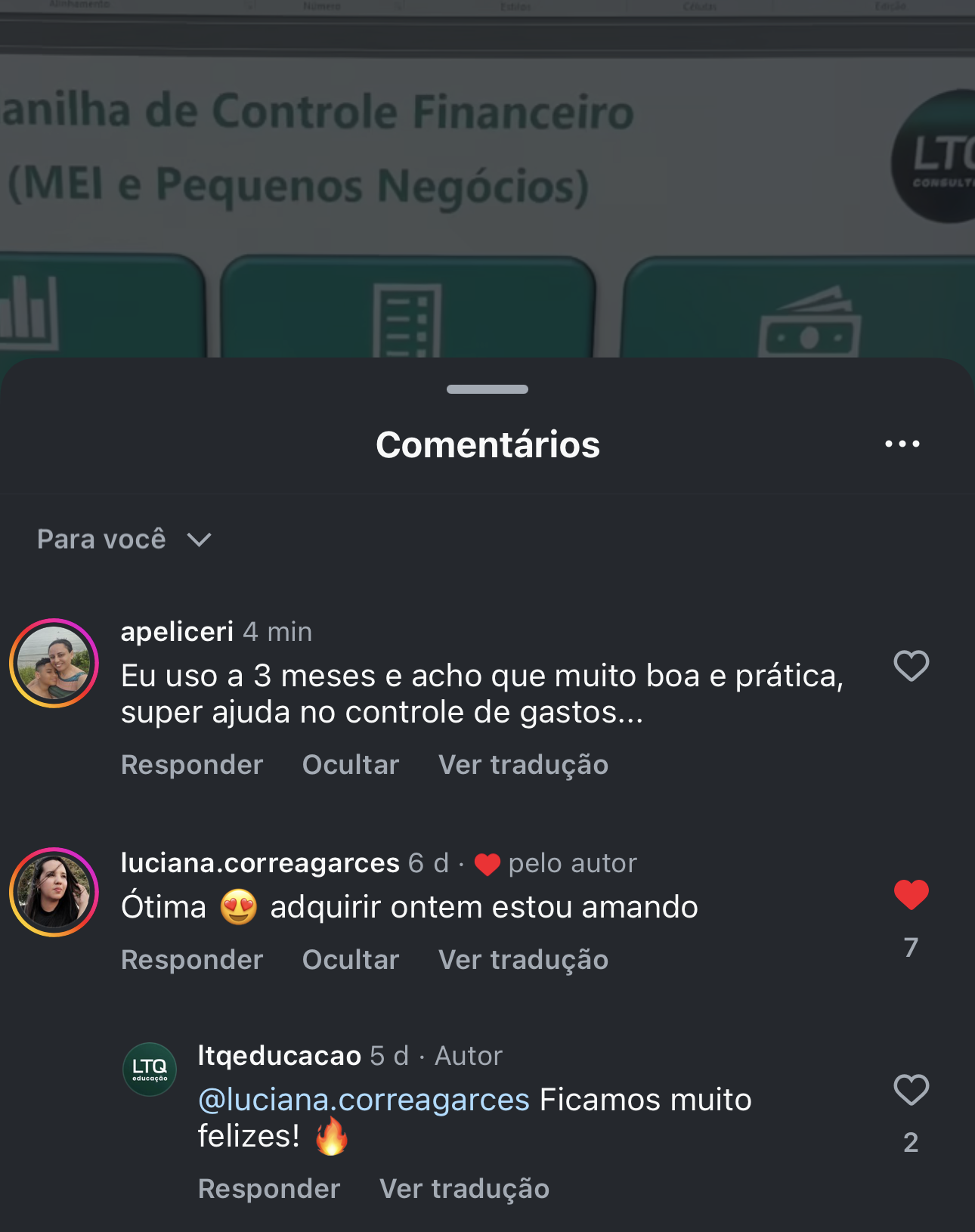Unlike luciana.correagarces' comment

911,895
